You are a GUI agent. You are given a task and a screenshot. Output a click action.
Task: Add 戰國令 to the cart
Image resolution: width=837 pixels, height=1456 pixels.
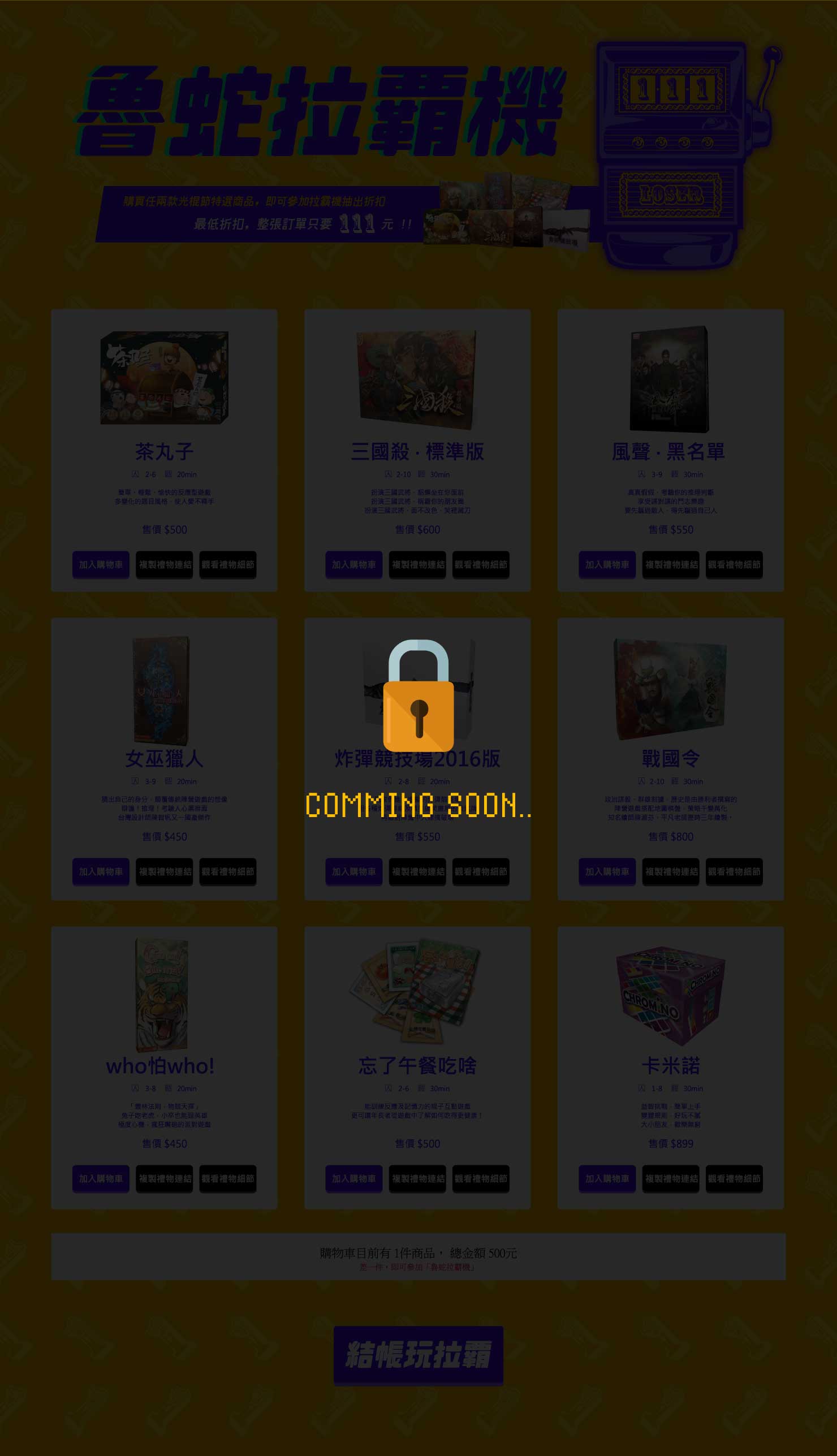[x=607, y=872]
